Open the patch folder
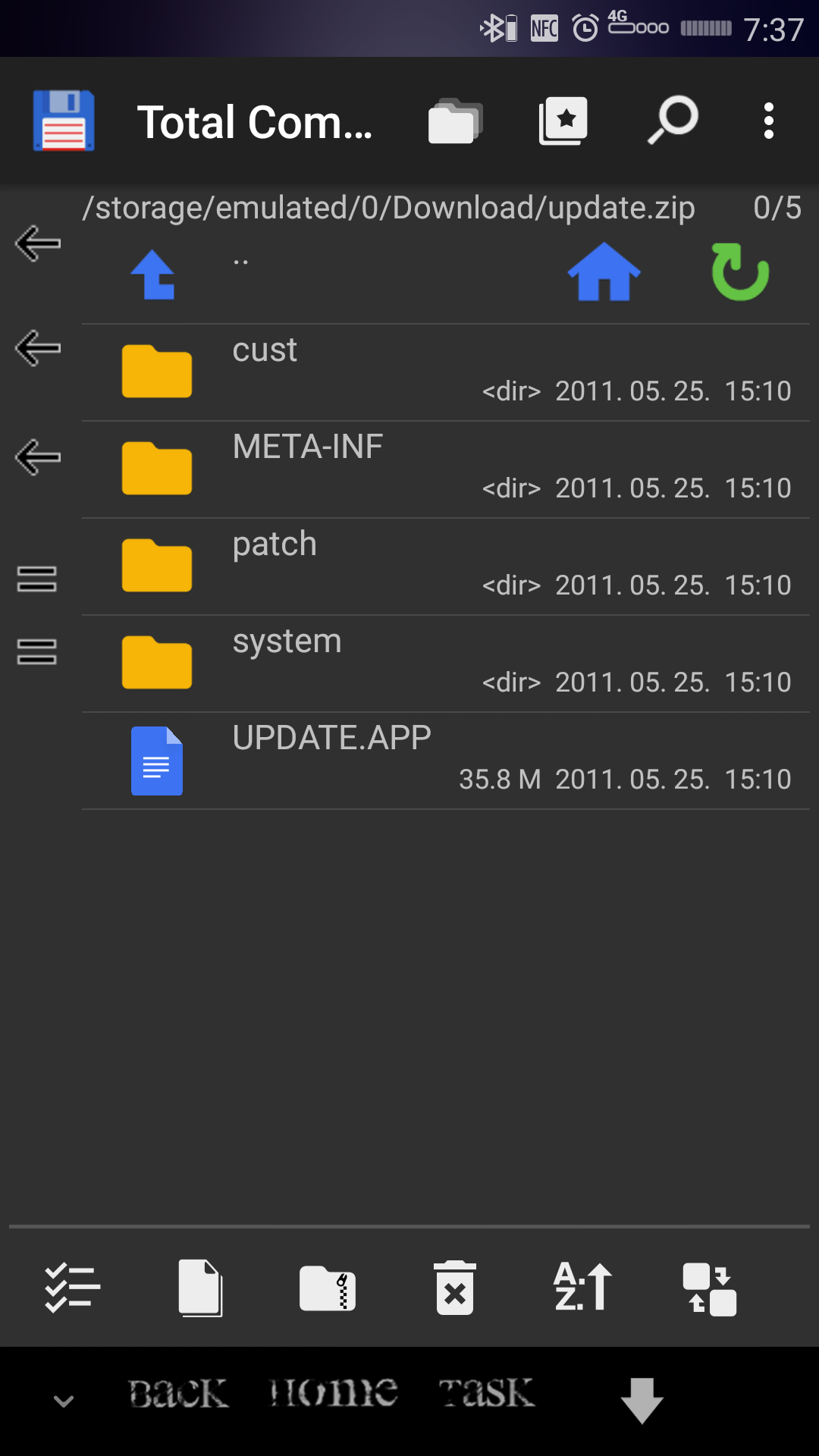Image resolution: width=819 pixels, height=1456 pixels. click(445, 566)
